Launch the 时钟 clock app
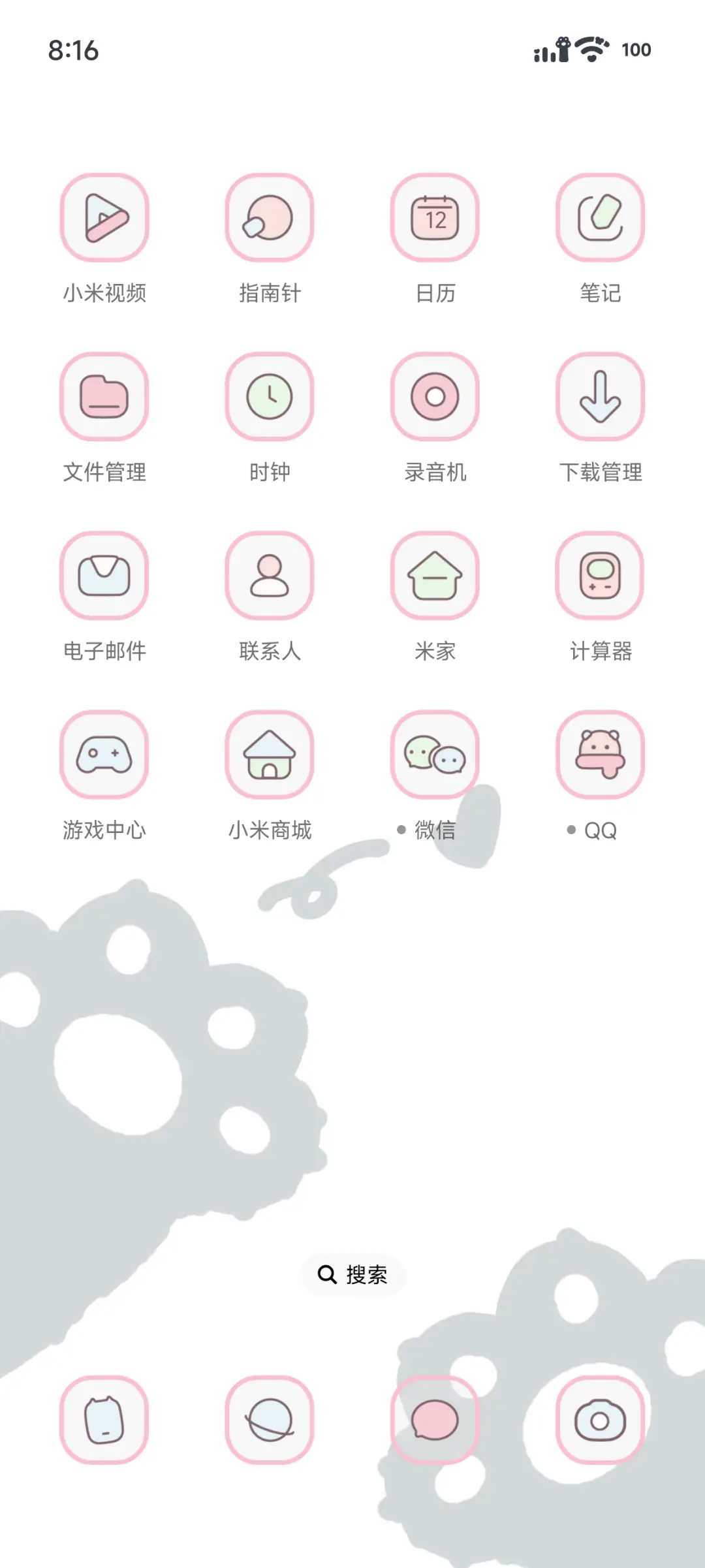The width and height of the screenshot is (705, 1568). tap(270, 398)
